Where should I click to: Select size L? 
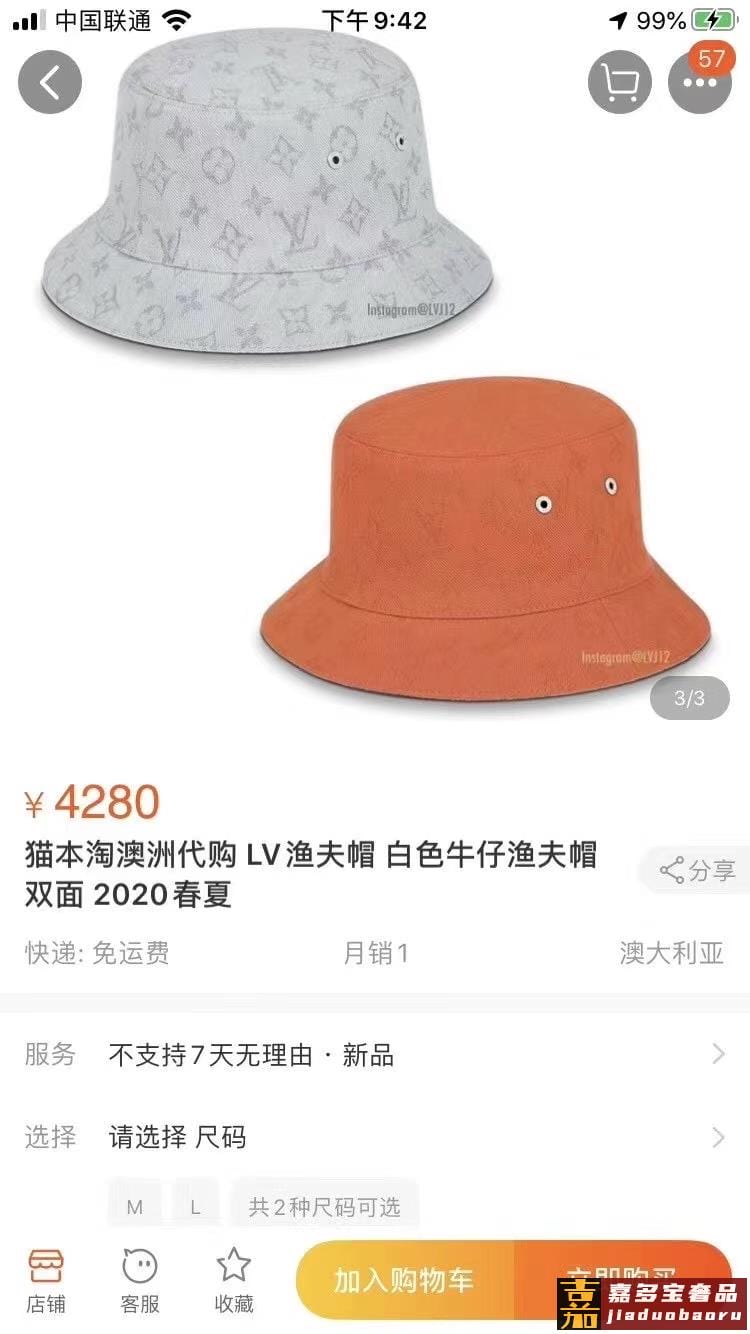click(x=195, y=1207)
